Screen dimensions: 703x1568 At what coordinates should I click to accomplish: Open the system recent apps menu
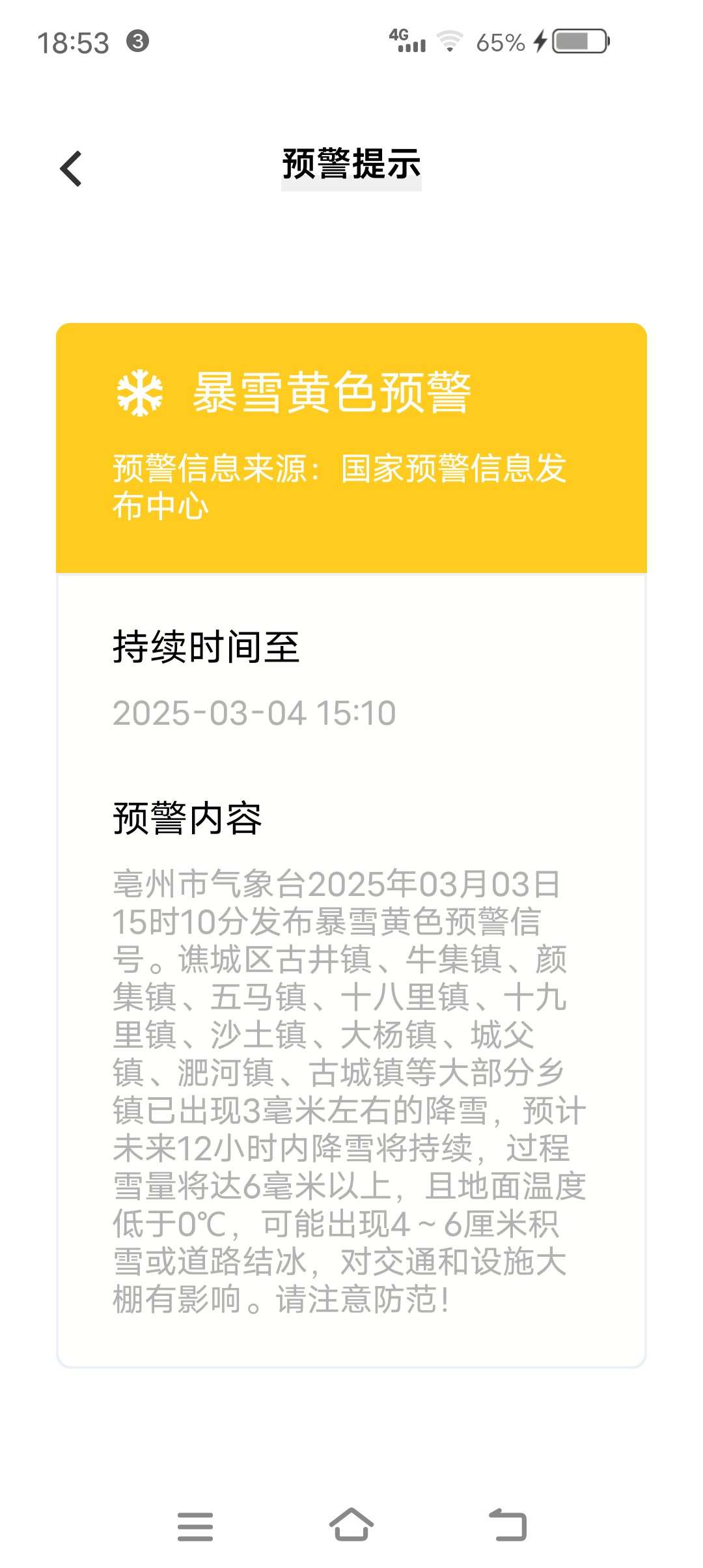[x=195, y=1526]
